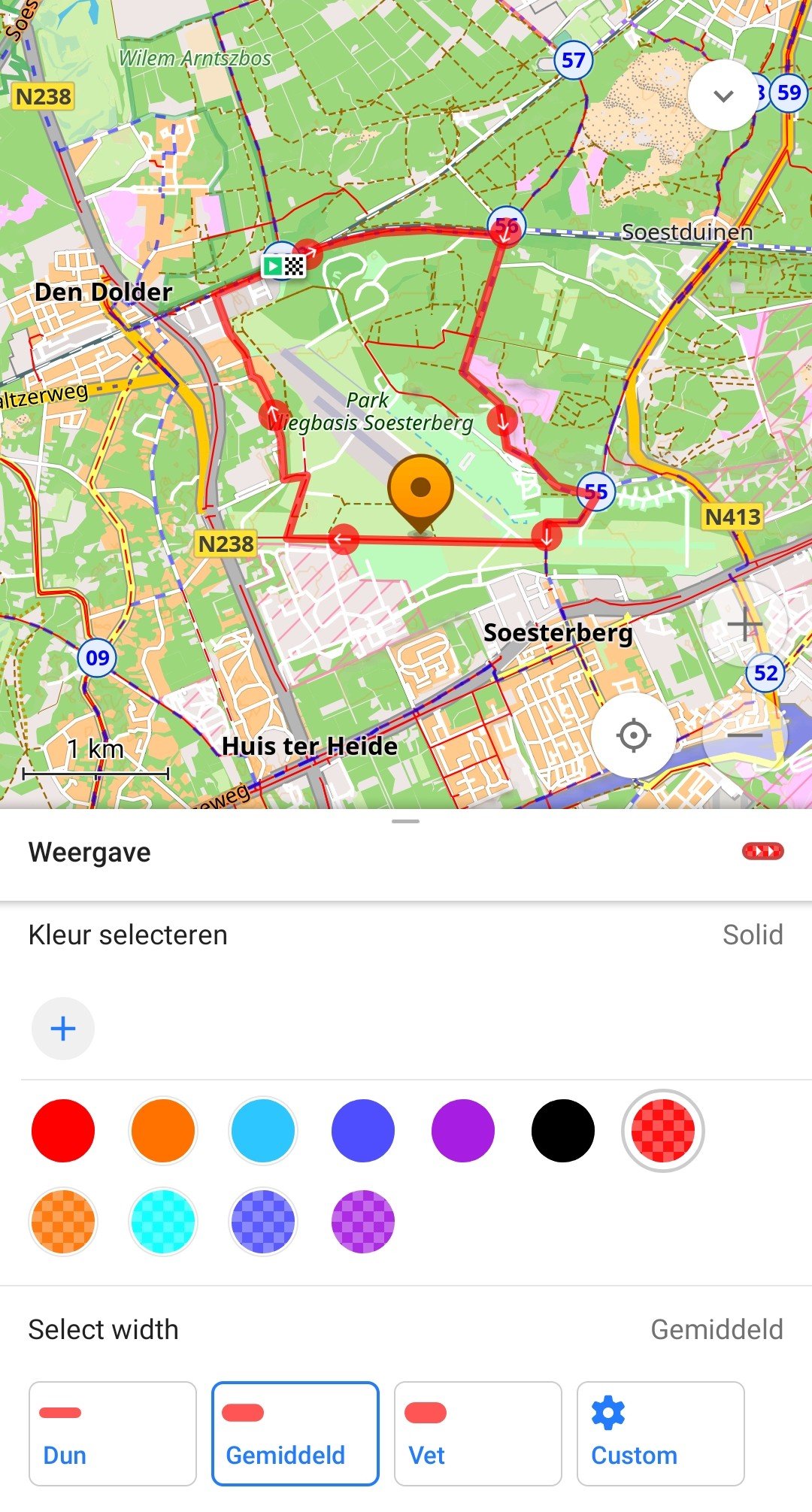Select the translucent blue color
This screenshot has width=812, height=1512.
point(262,1221)
